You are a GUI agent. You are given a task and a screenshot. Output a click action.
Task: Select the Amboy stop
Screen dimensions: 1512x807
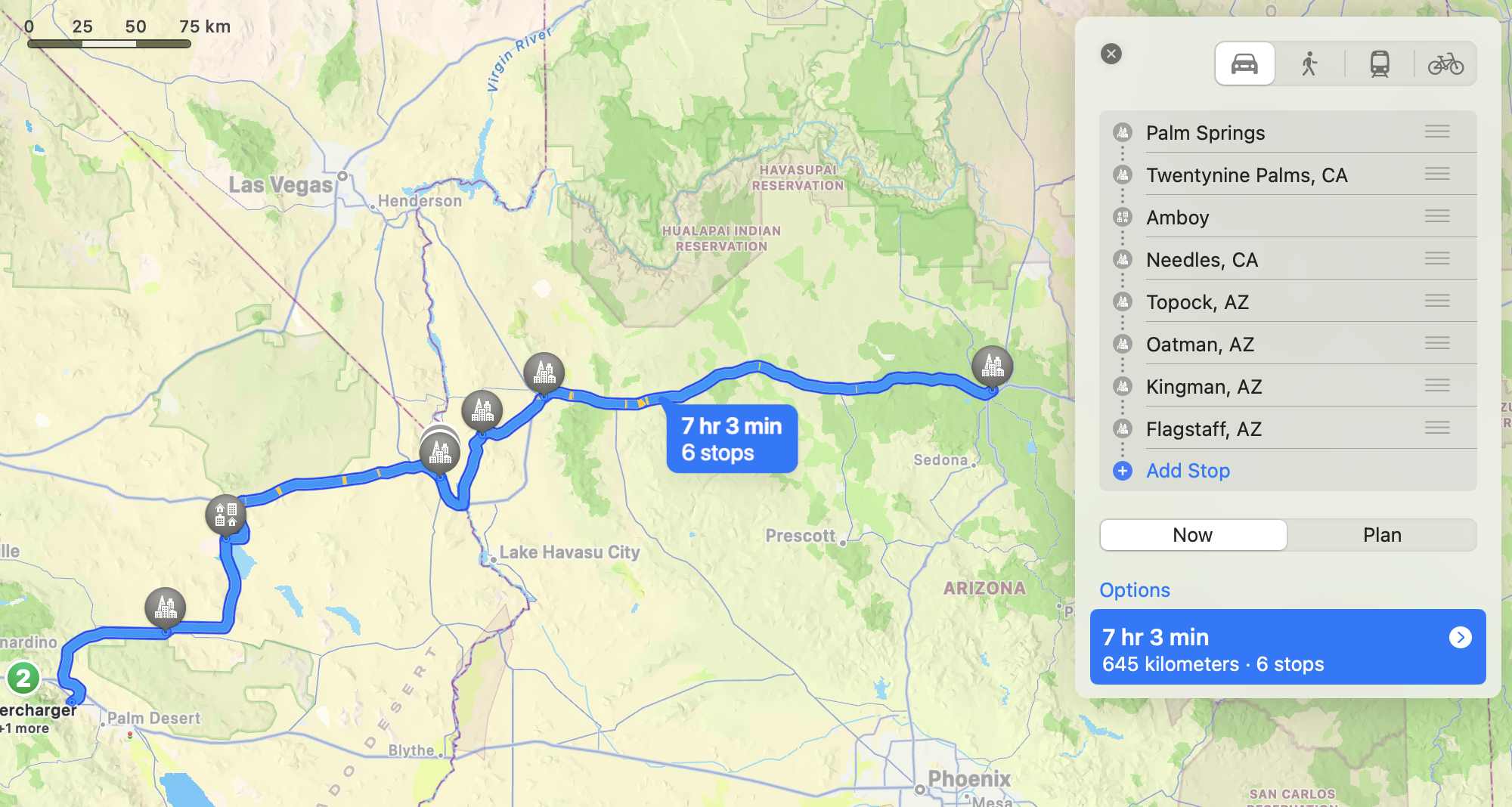coord(1288,217)
